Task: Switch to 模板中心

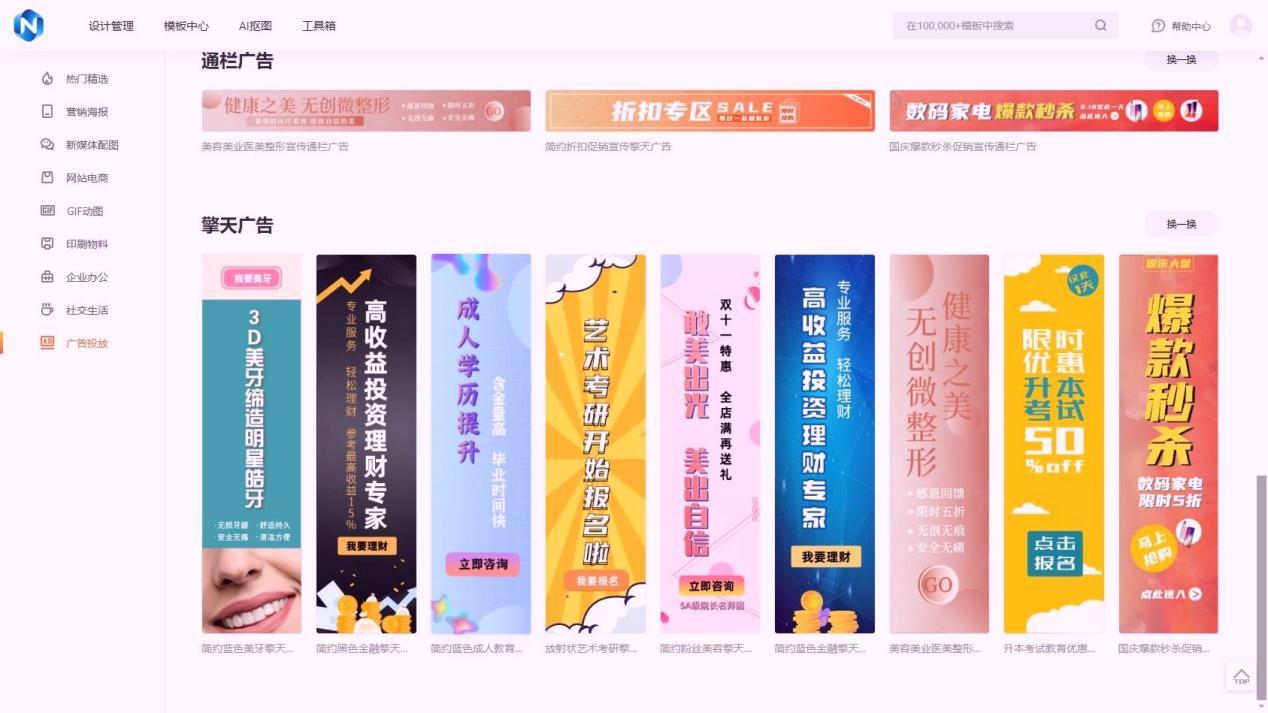Action: [x=186, y=26]
